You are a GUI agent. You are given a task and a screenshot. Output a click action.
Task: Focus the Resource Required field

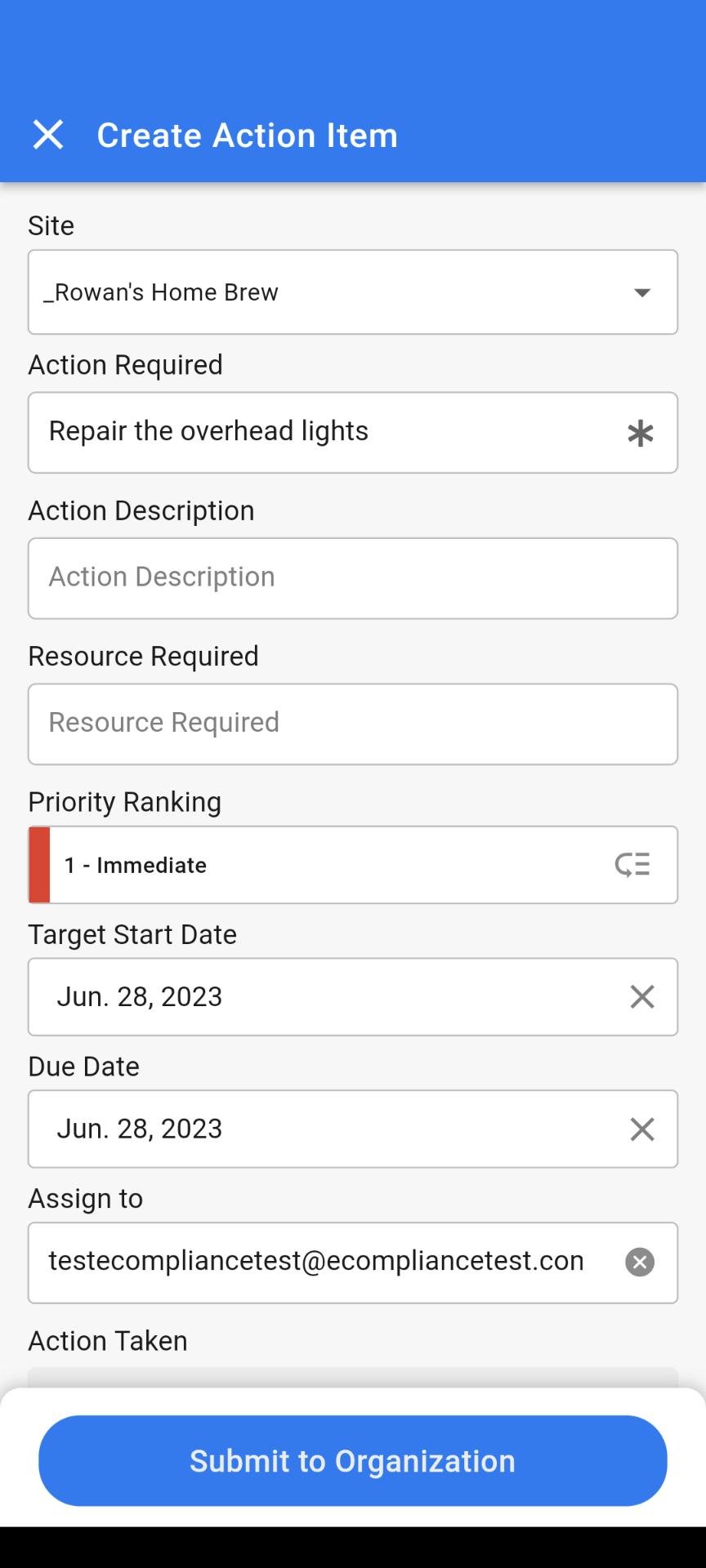[x=353, y=724]
